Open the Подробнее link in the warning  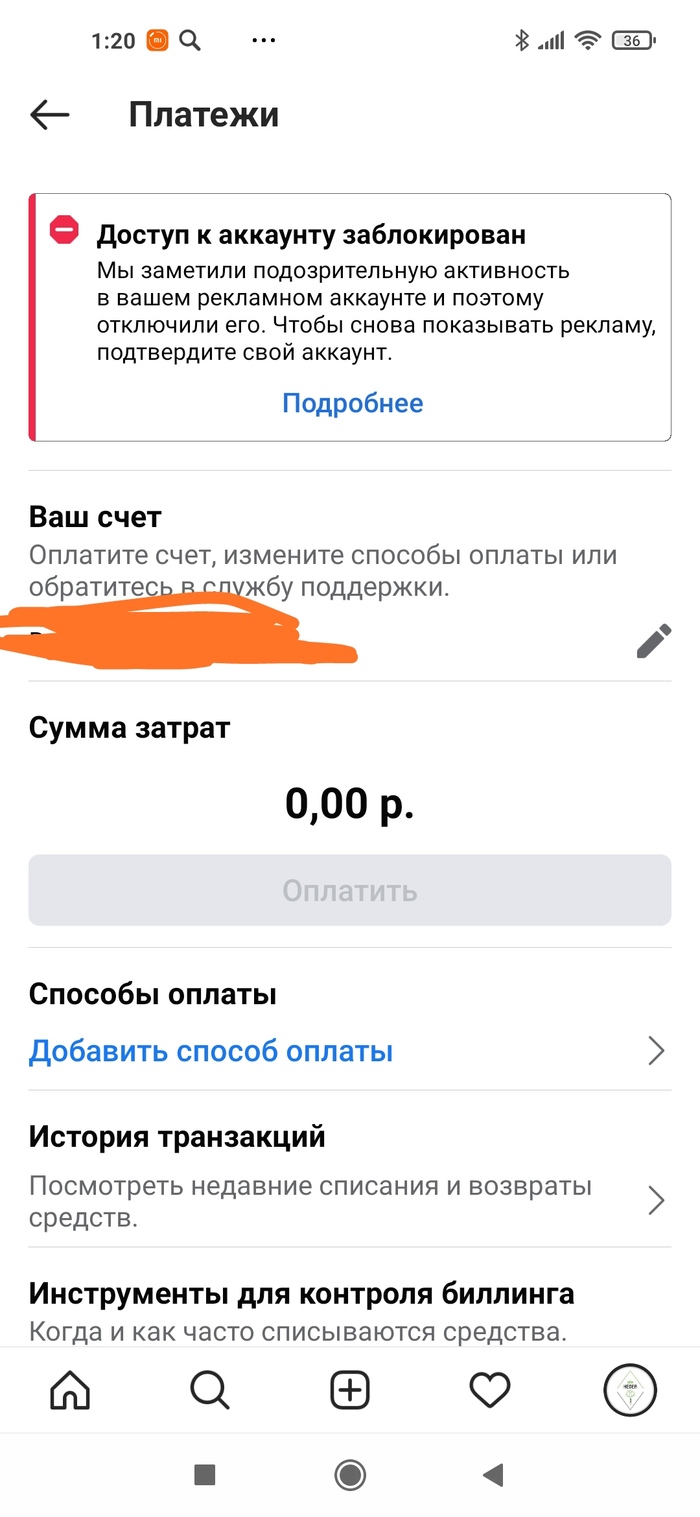[352, 403]
